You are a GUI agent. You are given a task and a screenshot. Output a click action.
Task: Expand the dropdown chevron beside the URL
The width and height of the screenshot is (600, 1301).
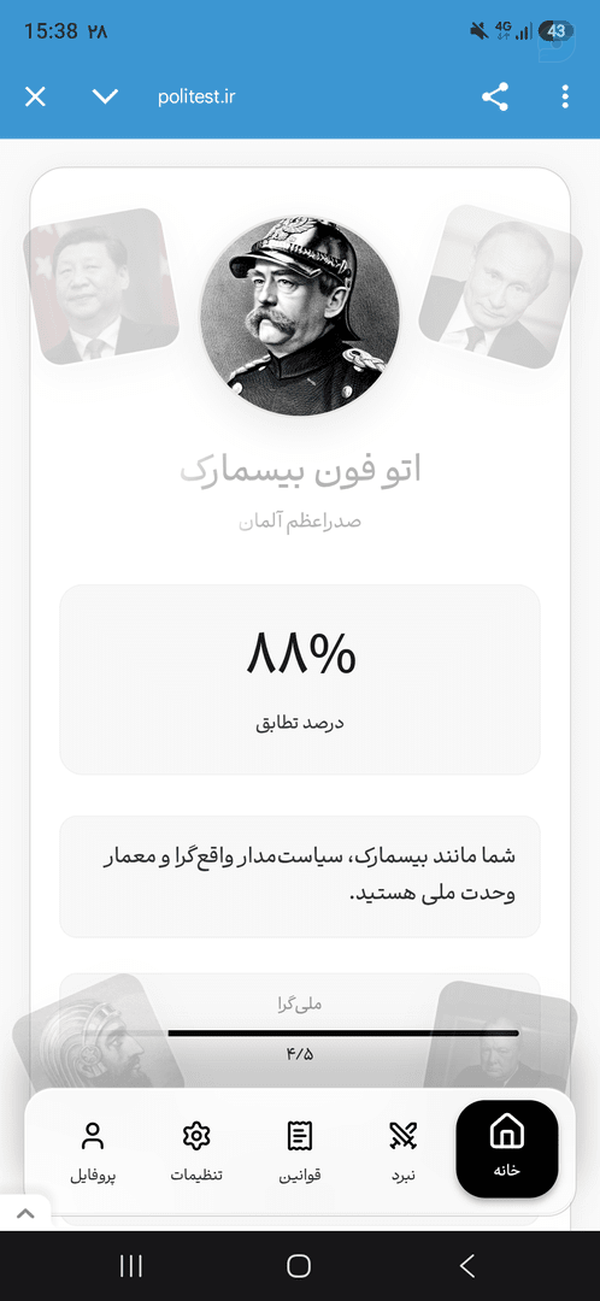[105, 97]
